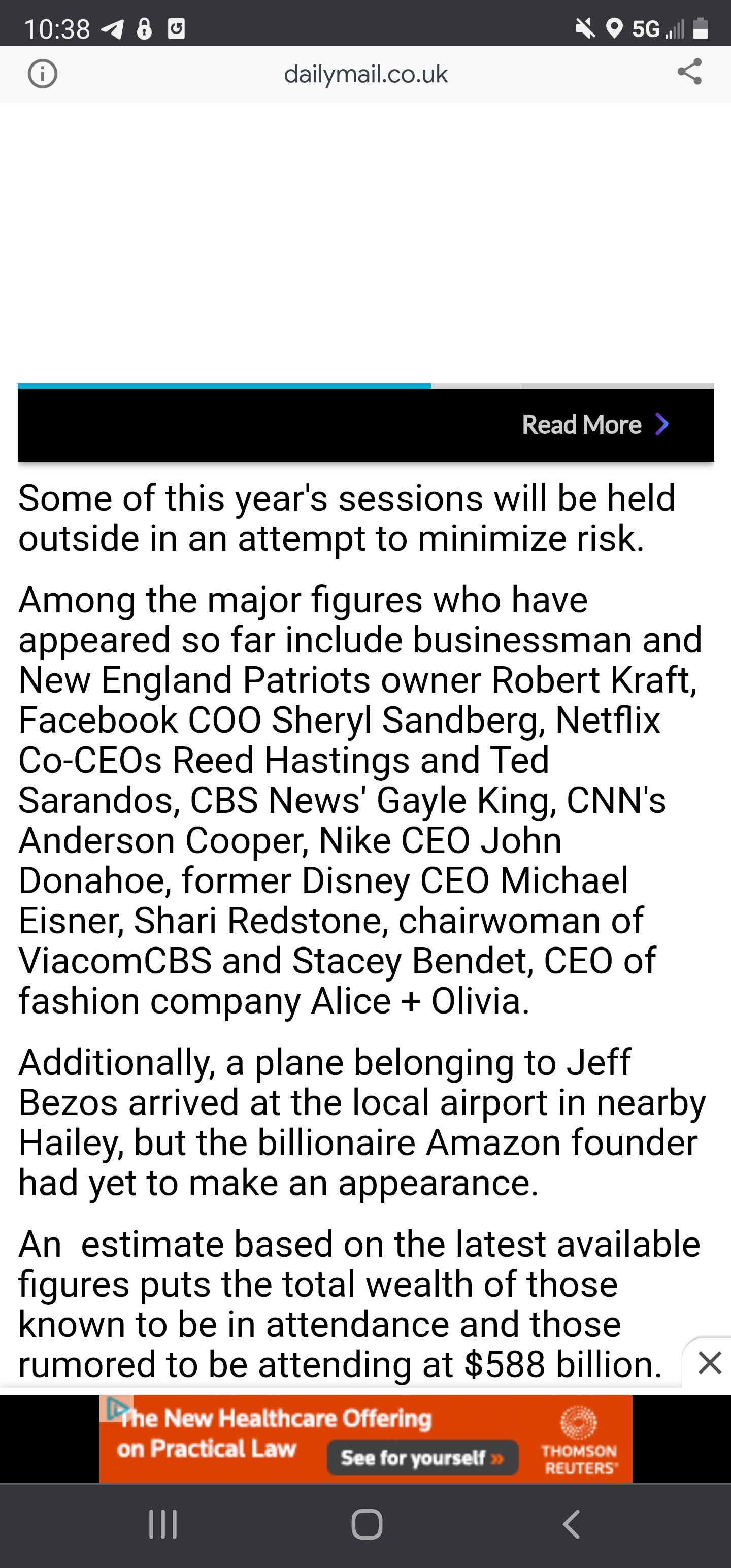Screen dimensions: 731x1568
Task: Tap Read More on the video banner
Action: click(x=594, y=424)
